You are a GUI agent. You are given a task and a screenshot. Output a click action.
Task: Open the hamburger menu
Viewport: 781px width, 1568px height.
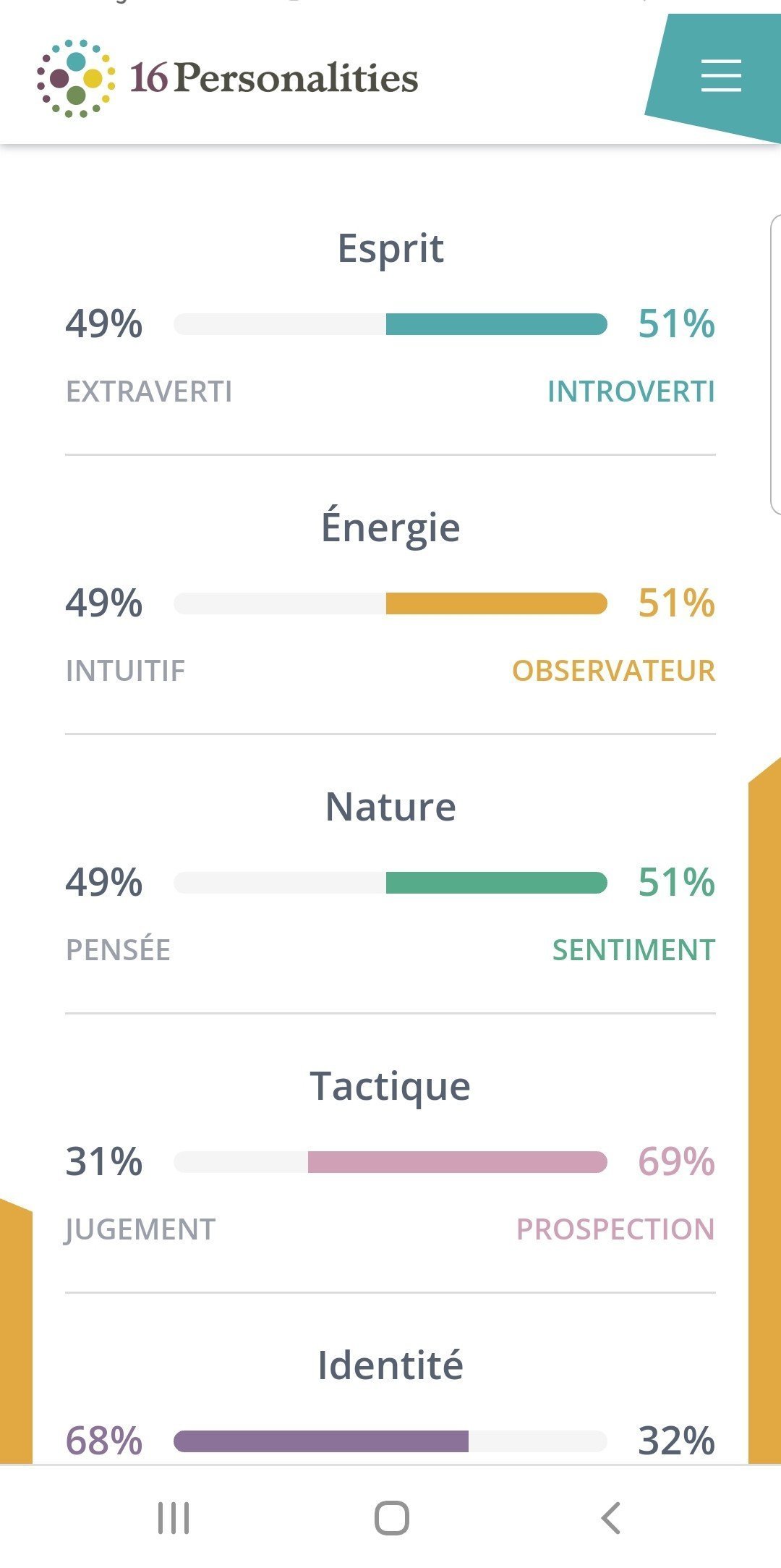click(720, 76)
